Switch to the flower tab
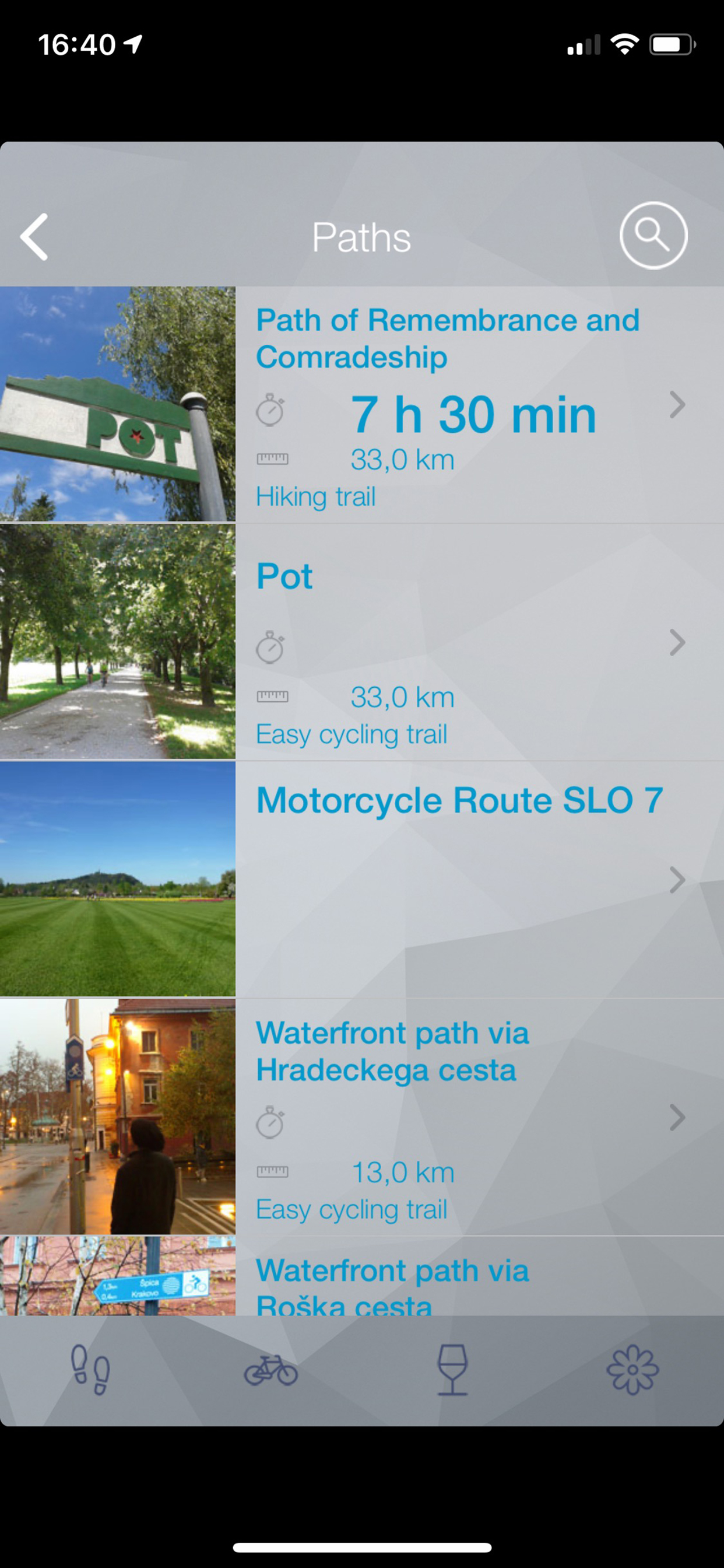Image resolution: width=724 pixels, height=1568 pixels. 632,1370
